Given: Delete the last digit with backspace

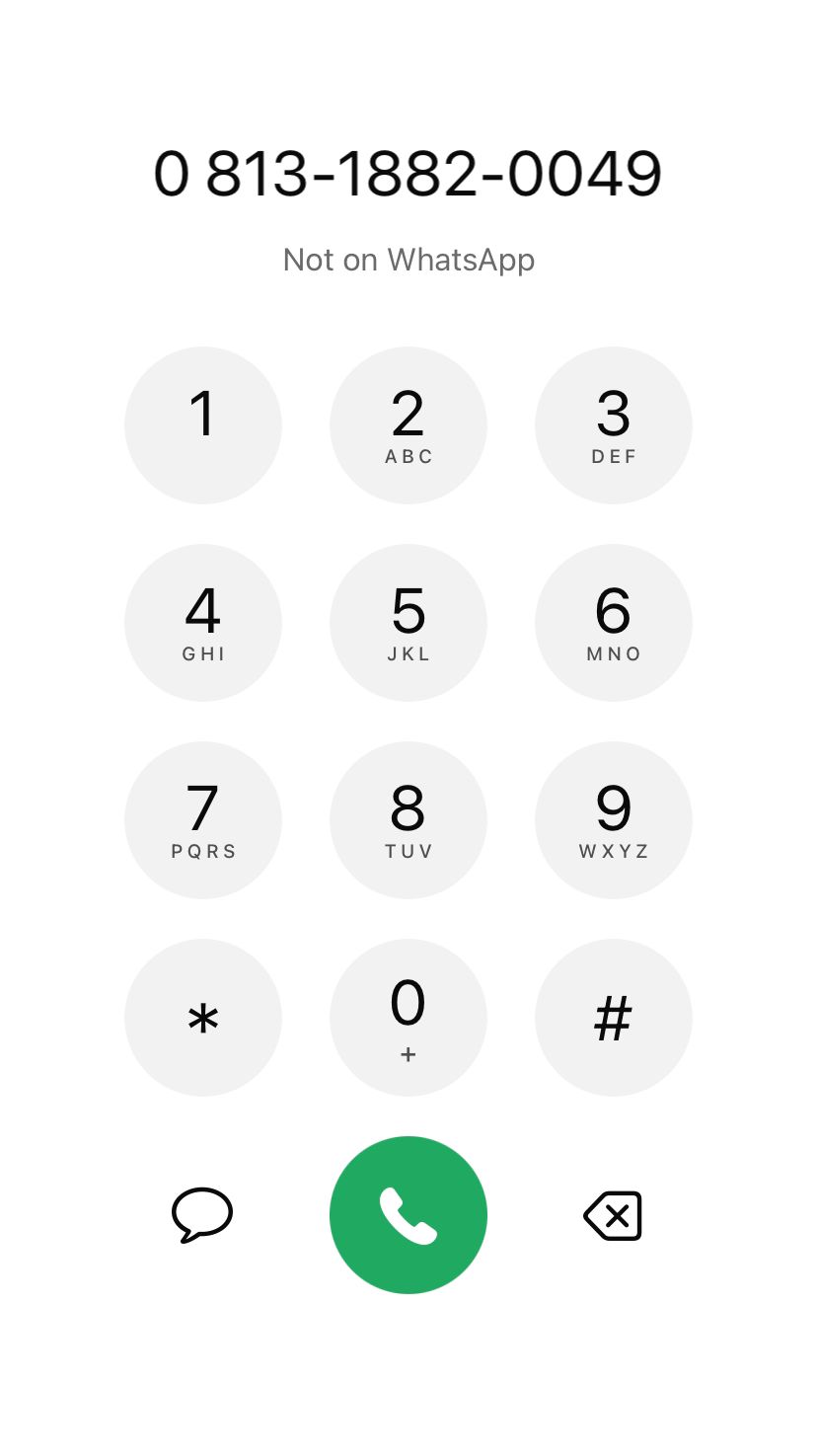Looking at the screenshot, I should [613, 1215].
